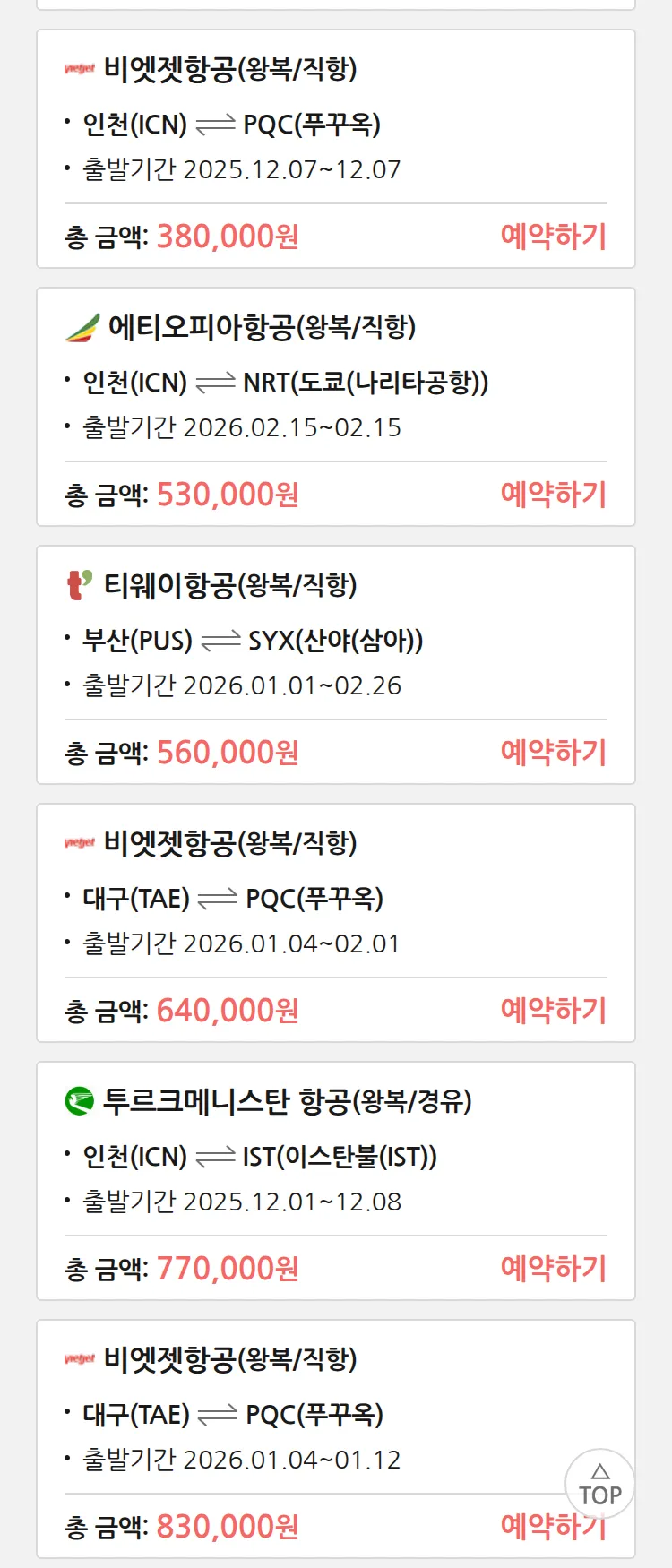The width and height of the screenshot is (672, 1568).
Task: Reserve the 830,000원 Daegu–Phu Quoc flight
Action: (529, 1527)
